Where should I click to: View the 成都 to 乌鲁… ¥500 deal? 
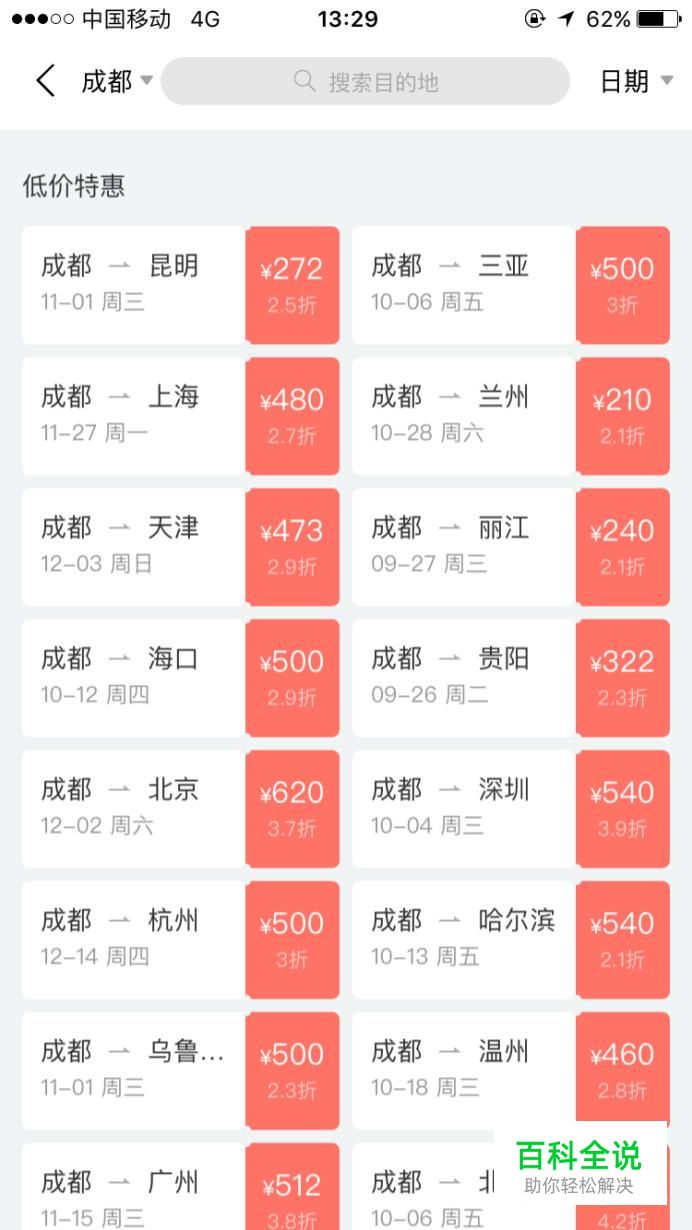[181, 1071]
